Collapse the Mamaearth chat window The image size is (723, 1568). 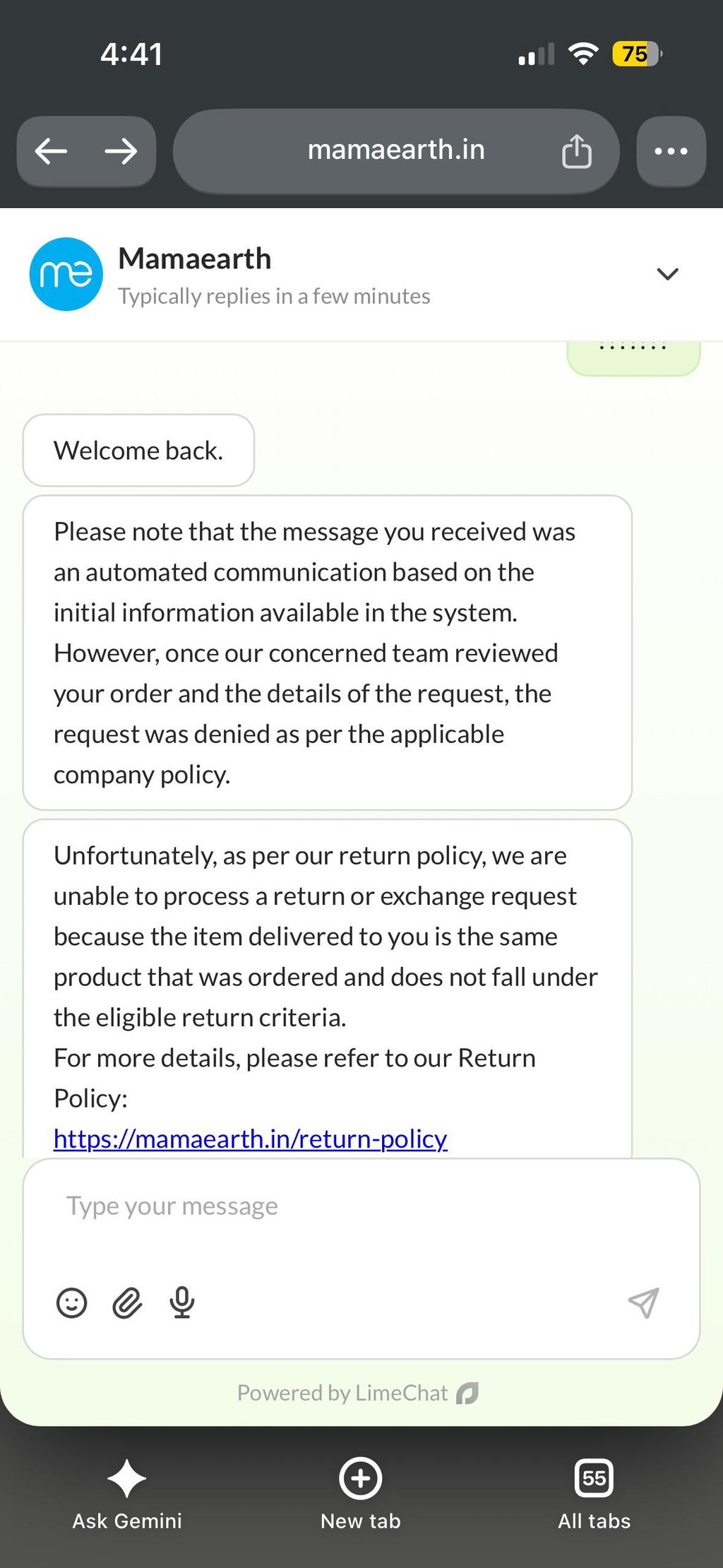[x=667, y=274]
